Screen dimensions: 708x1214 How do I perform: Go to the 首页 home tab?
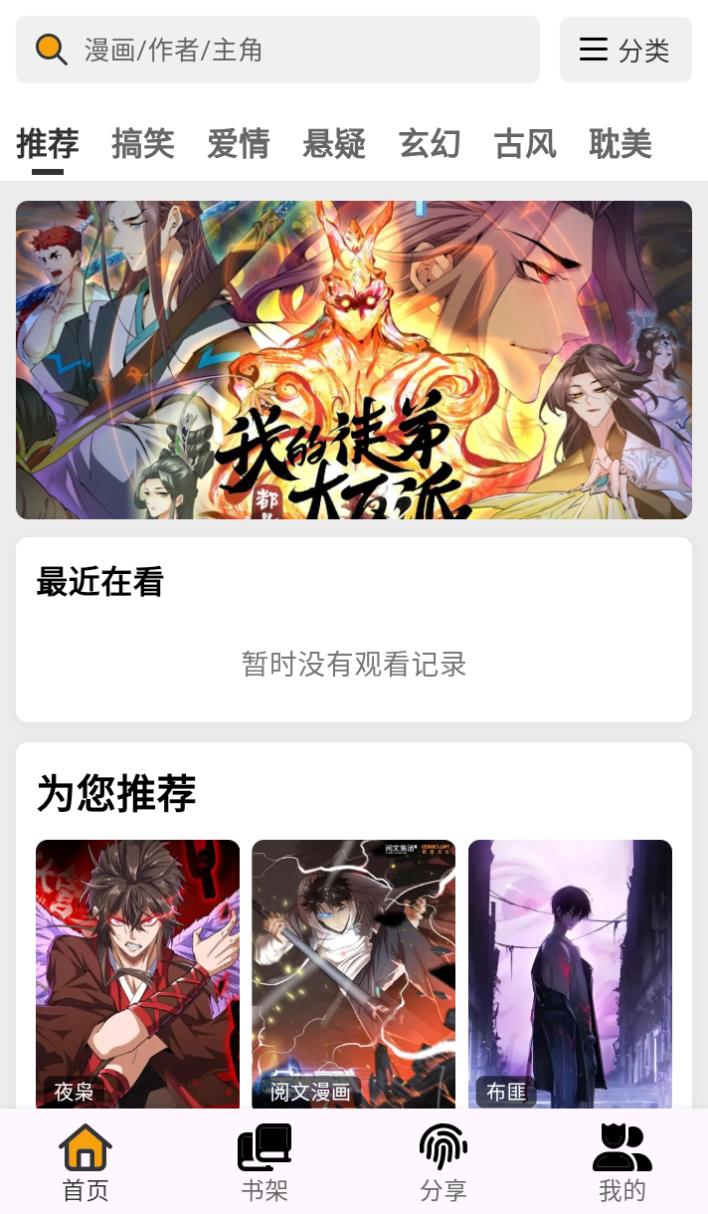point(85,1162)
